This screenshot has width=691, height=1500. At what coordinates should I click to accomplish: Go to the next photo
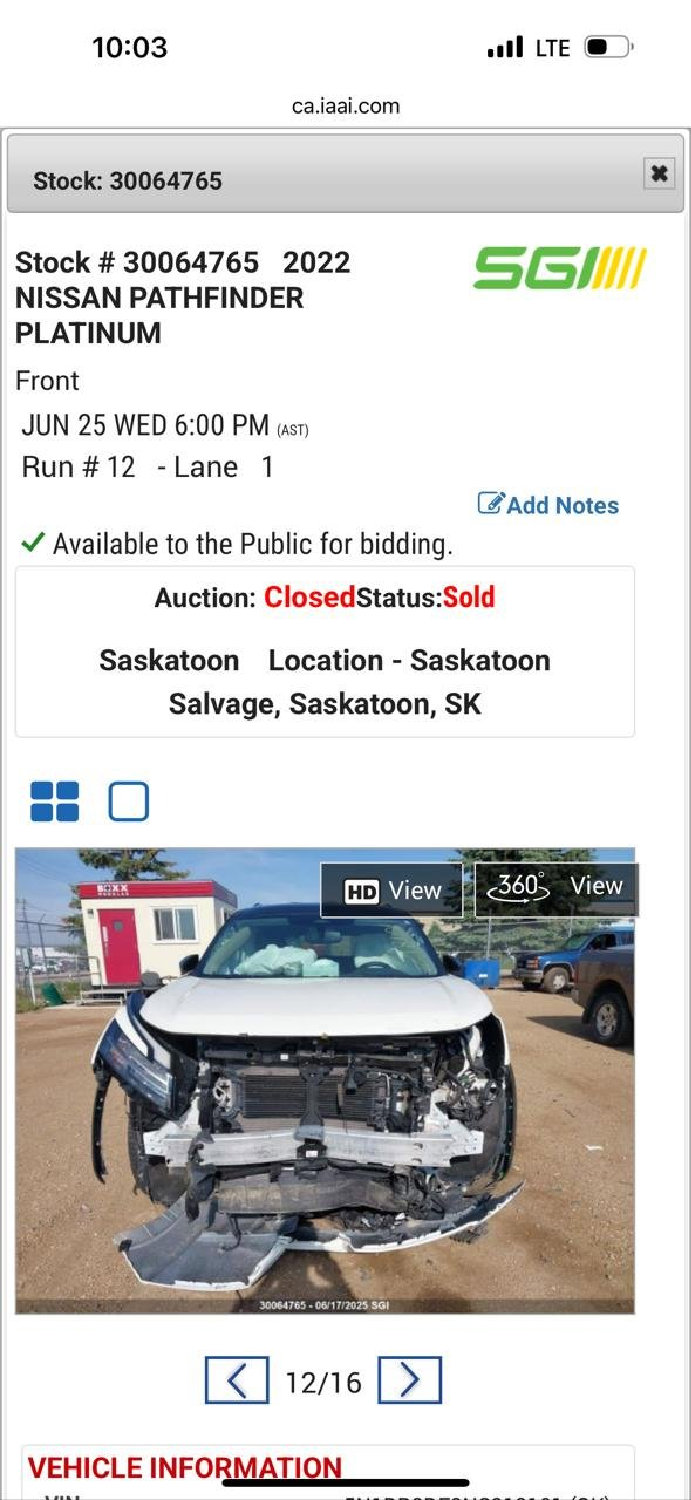pos(409,1381)
